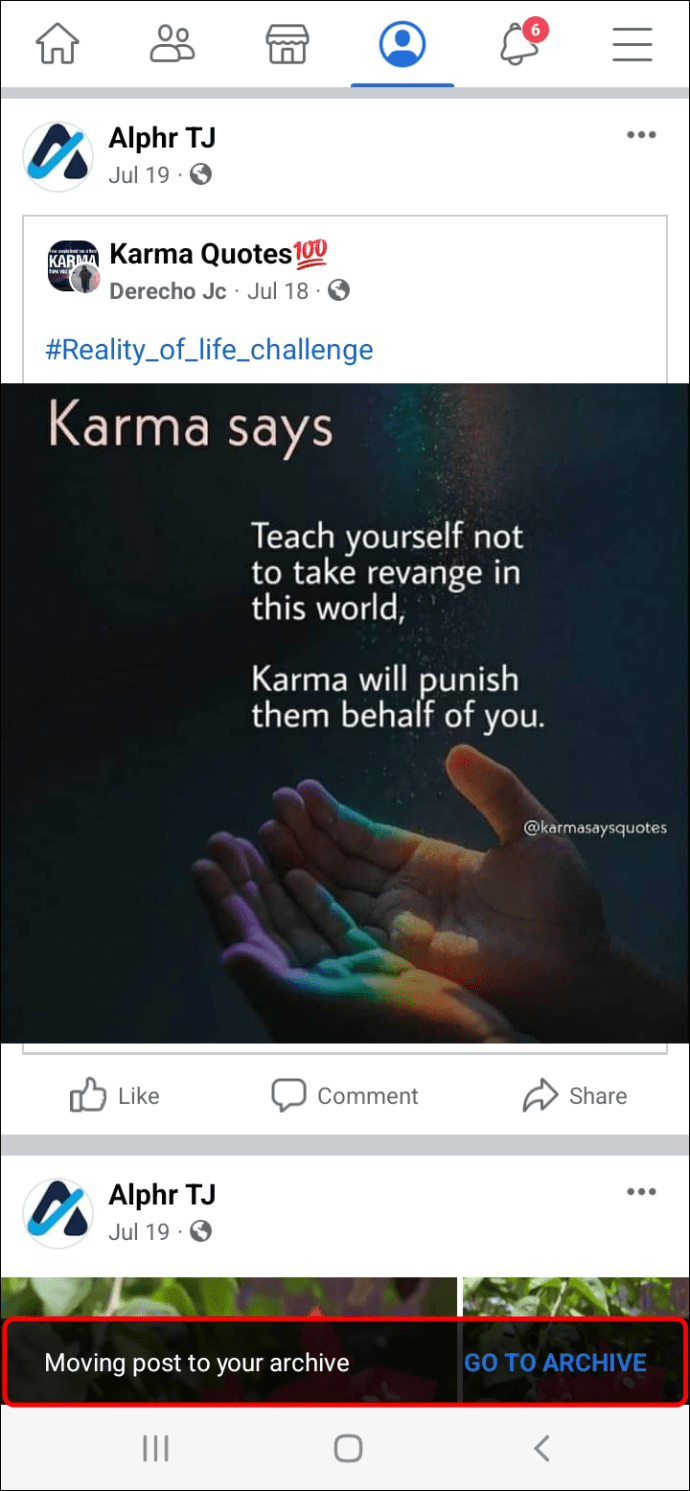Switch to the Home feed tab
Image resolution: width=690 pixels, height=1491 pixels.
click(57, 44)
